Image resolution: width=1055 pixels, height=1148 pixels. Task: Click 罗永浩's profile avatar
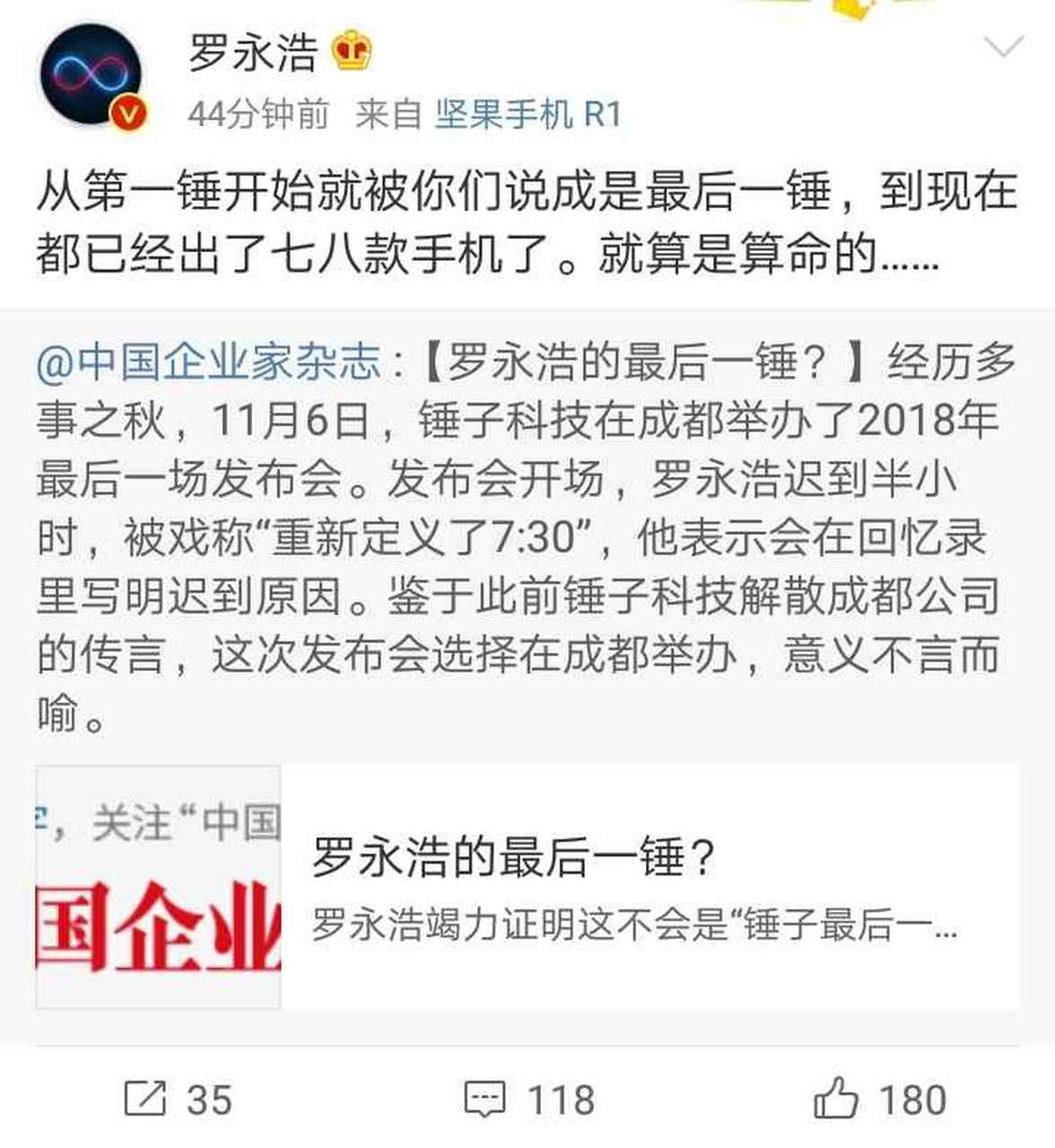point(87,74)
